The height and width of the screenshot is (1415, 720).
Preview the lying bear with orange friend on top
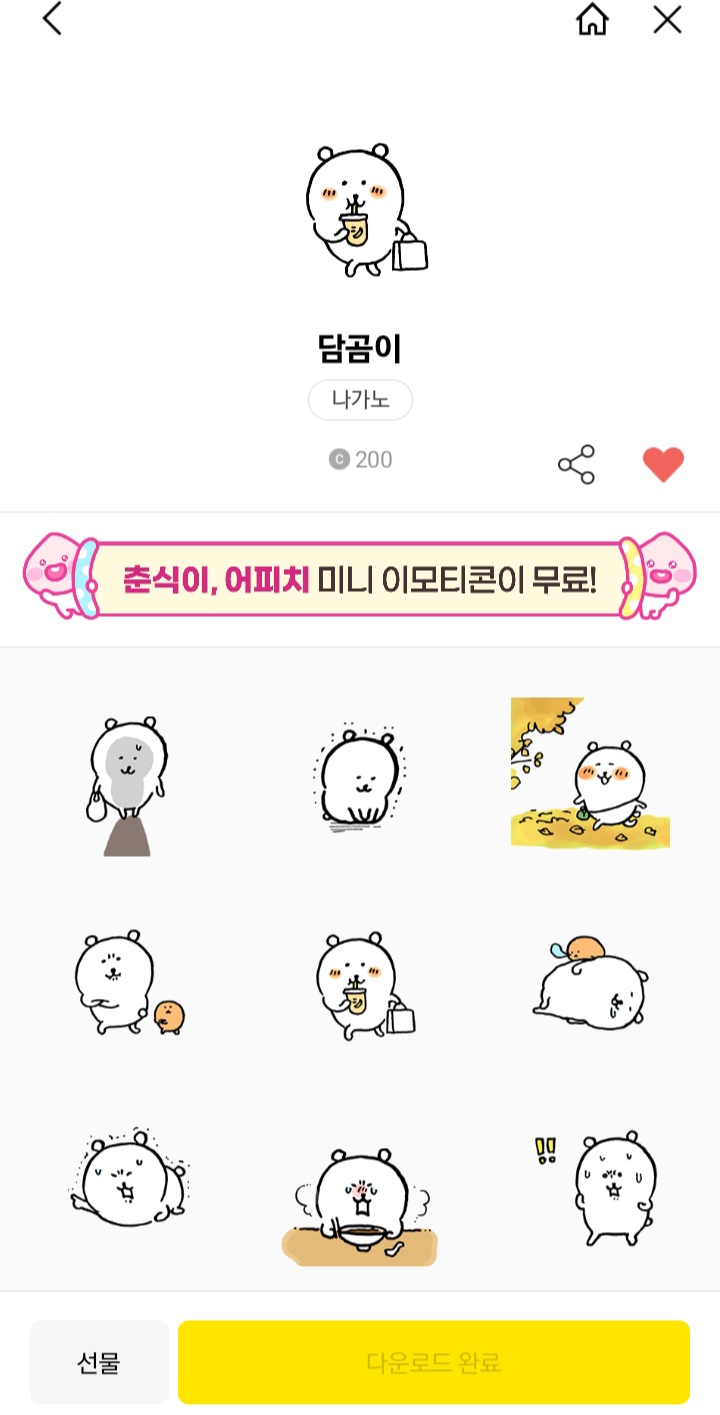[x=590, y=984]
